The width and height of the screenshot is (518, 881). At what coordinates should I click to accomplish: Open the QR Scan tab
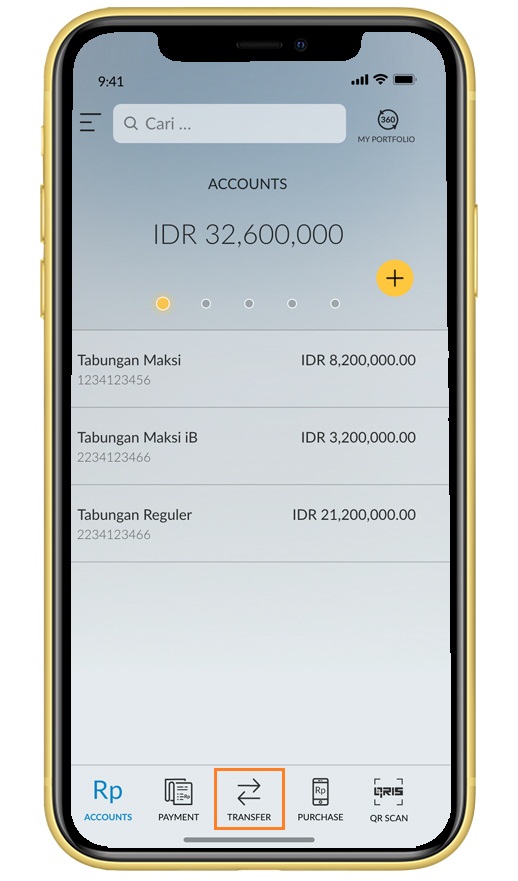[x=389, y=800]
